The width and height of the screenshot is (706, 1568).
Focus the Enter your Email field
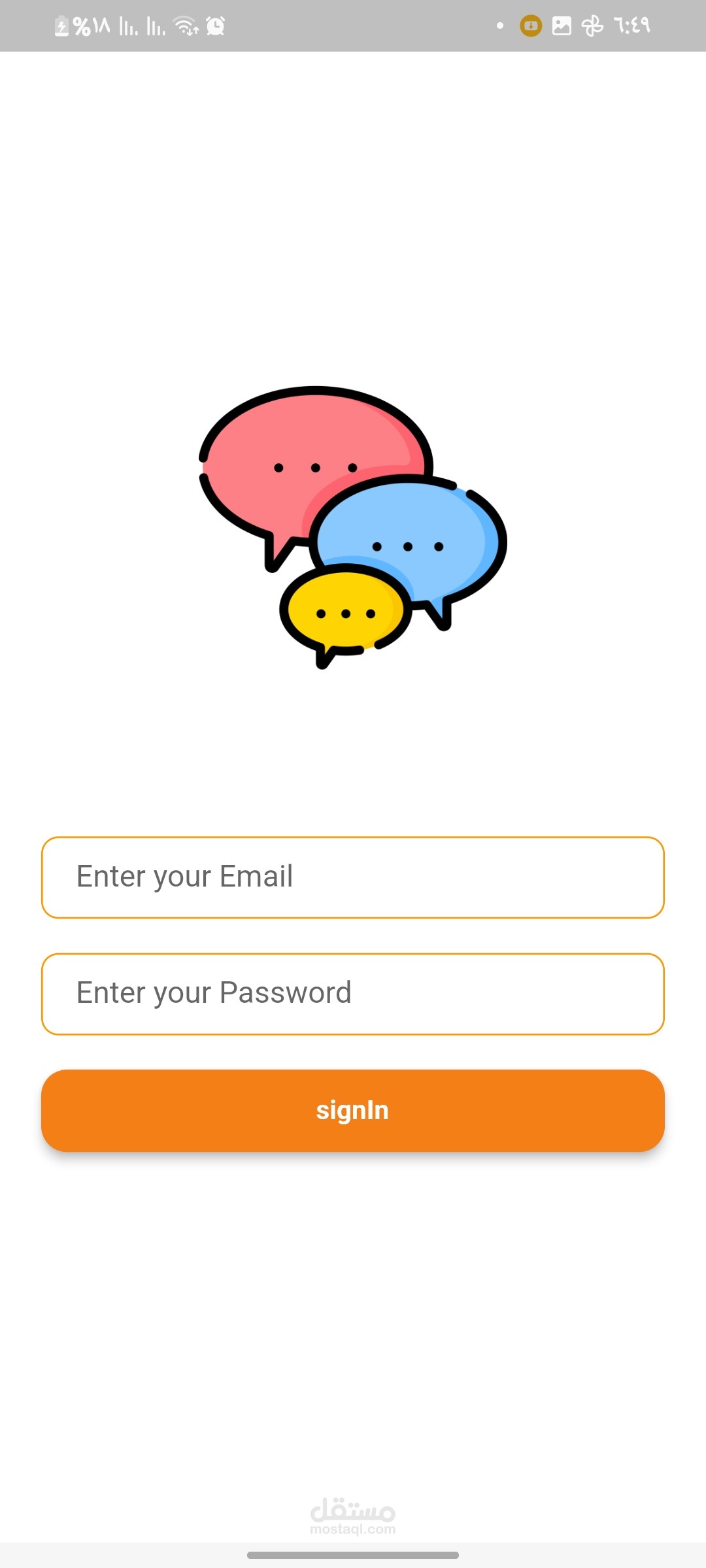353,877
